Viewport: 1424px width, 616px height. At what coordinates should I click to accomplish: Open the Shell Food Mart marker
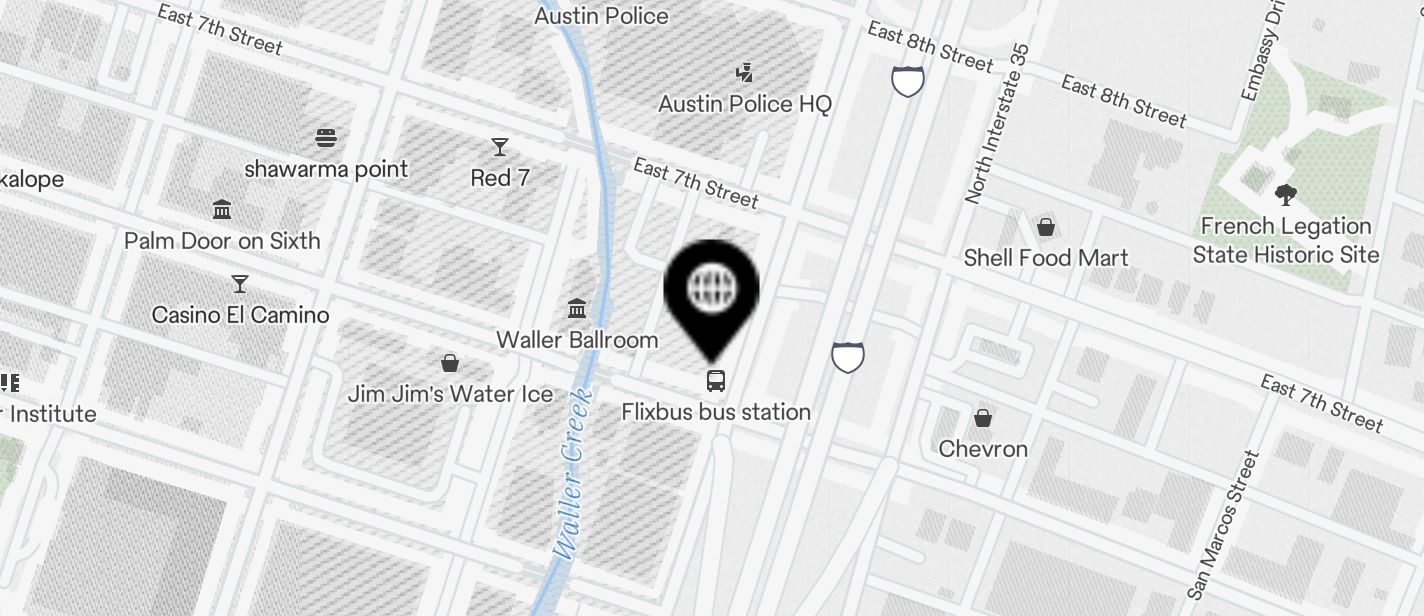pos(1046,227)
